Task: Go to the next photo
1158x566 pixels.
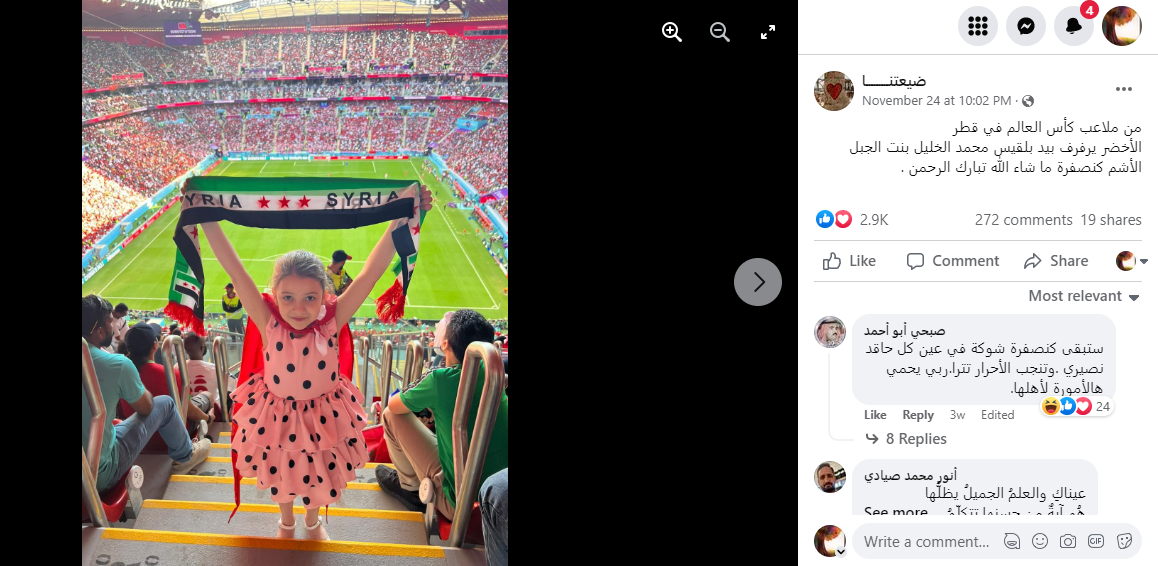Action: pyautogui.click(x=757, y=282)
